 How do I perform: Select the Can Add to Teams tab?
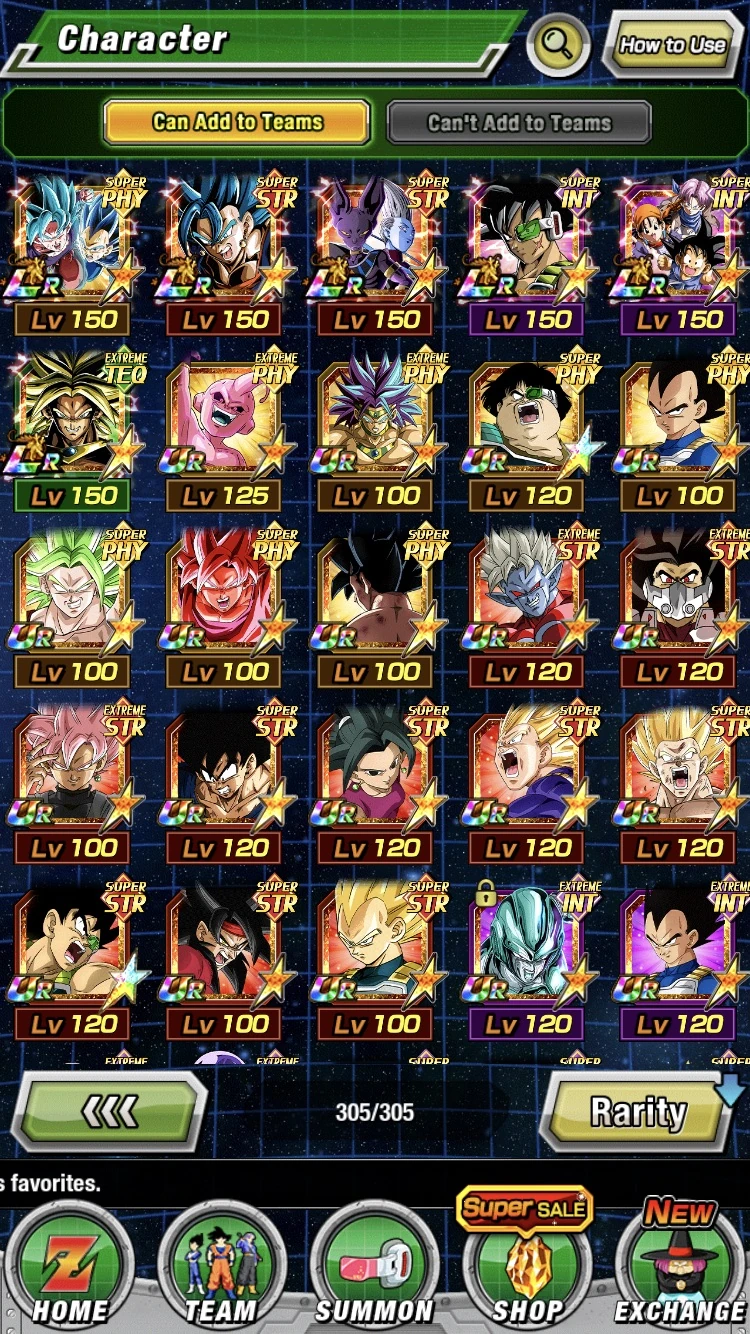236,121
